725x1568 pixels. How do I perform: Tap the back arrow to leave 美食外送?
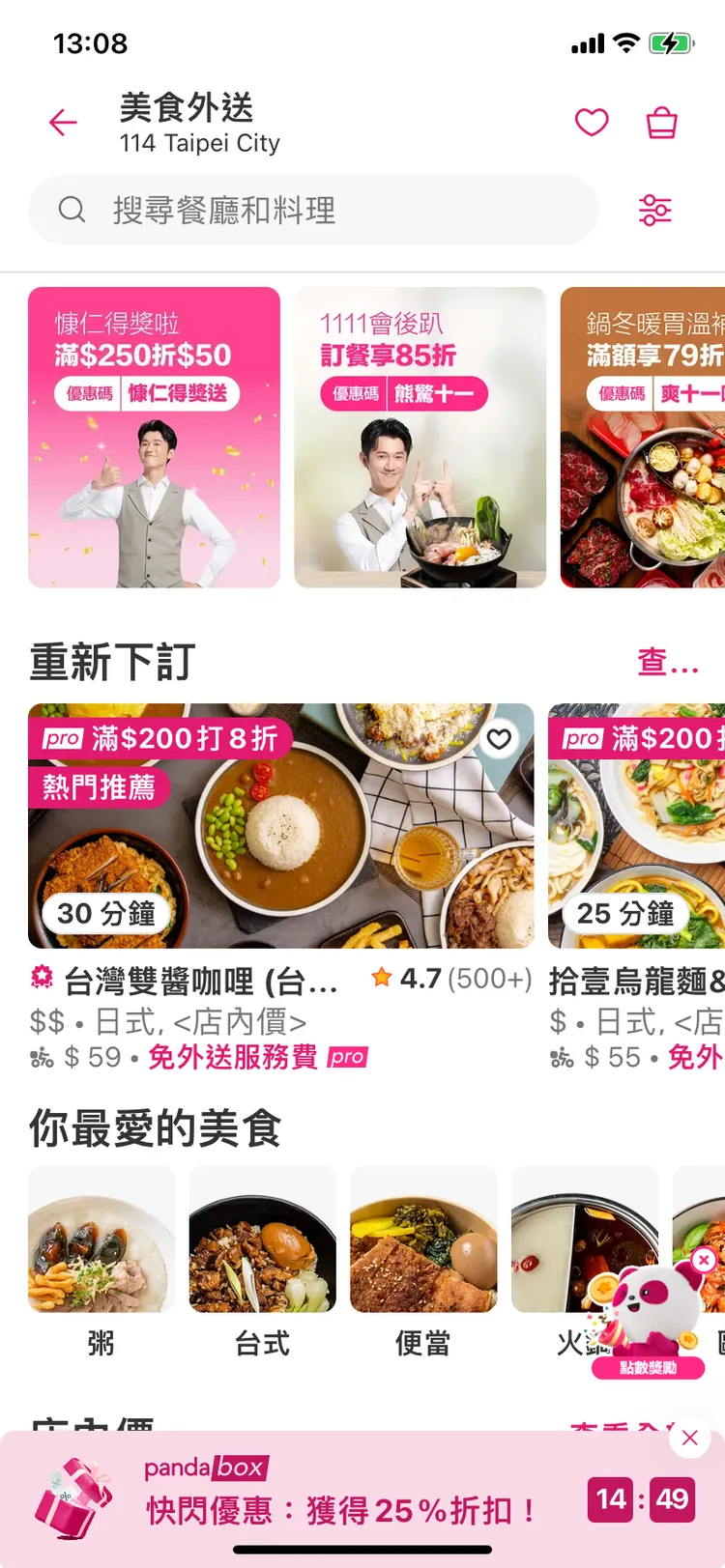[x=62, y=123]
